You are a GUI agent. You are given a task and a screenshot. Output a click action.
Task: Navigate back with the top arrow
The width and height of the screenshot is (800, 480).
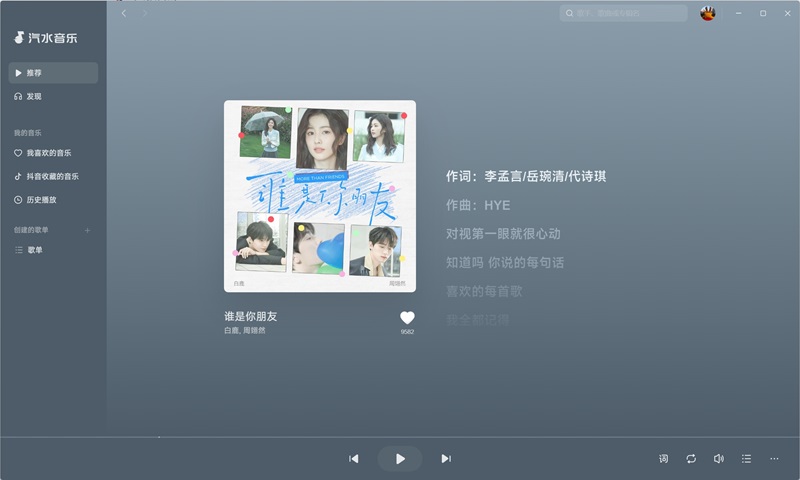[124, 13]
